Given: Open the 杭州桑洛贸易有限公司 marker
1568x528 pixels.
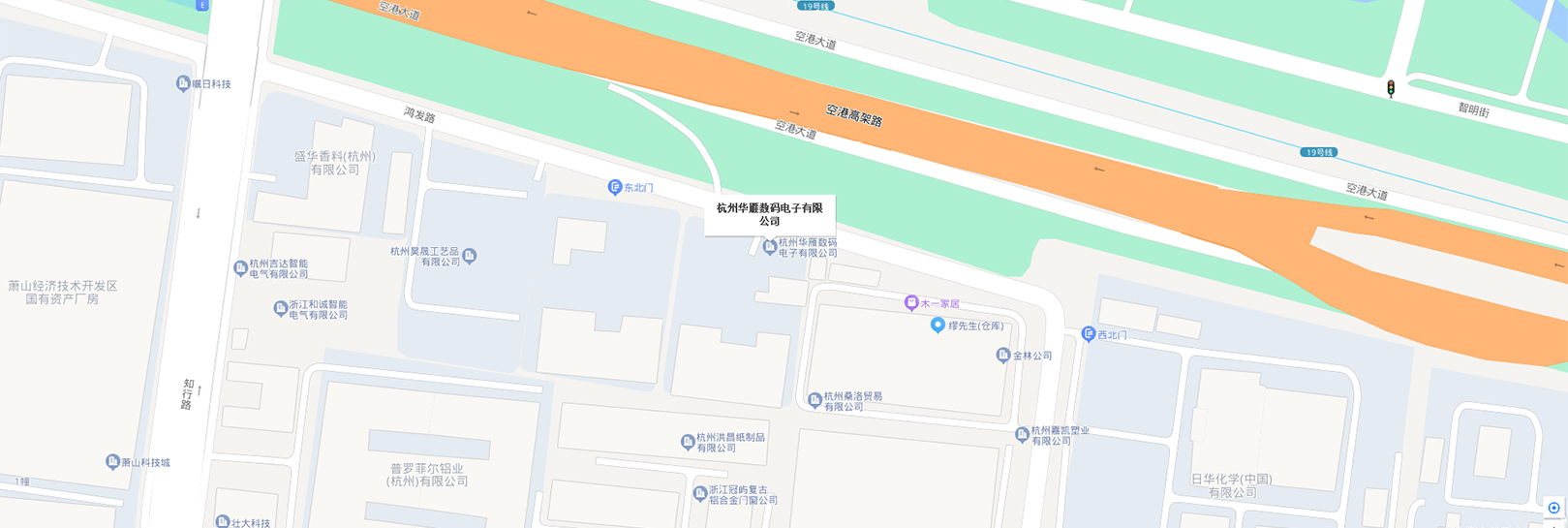Looking at the screenshot, I should (x=815, y=399).
